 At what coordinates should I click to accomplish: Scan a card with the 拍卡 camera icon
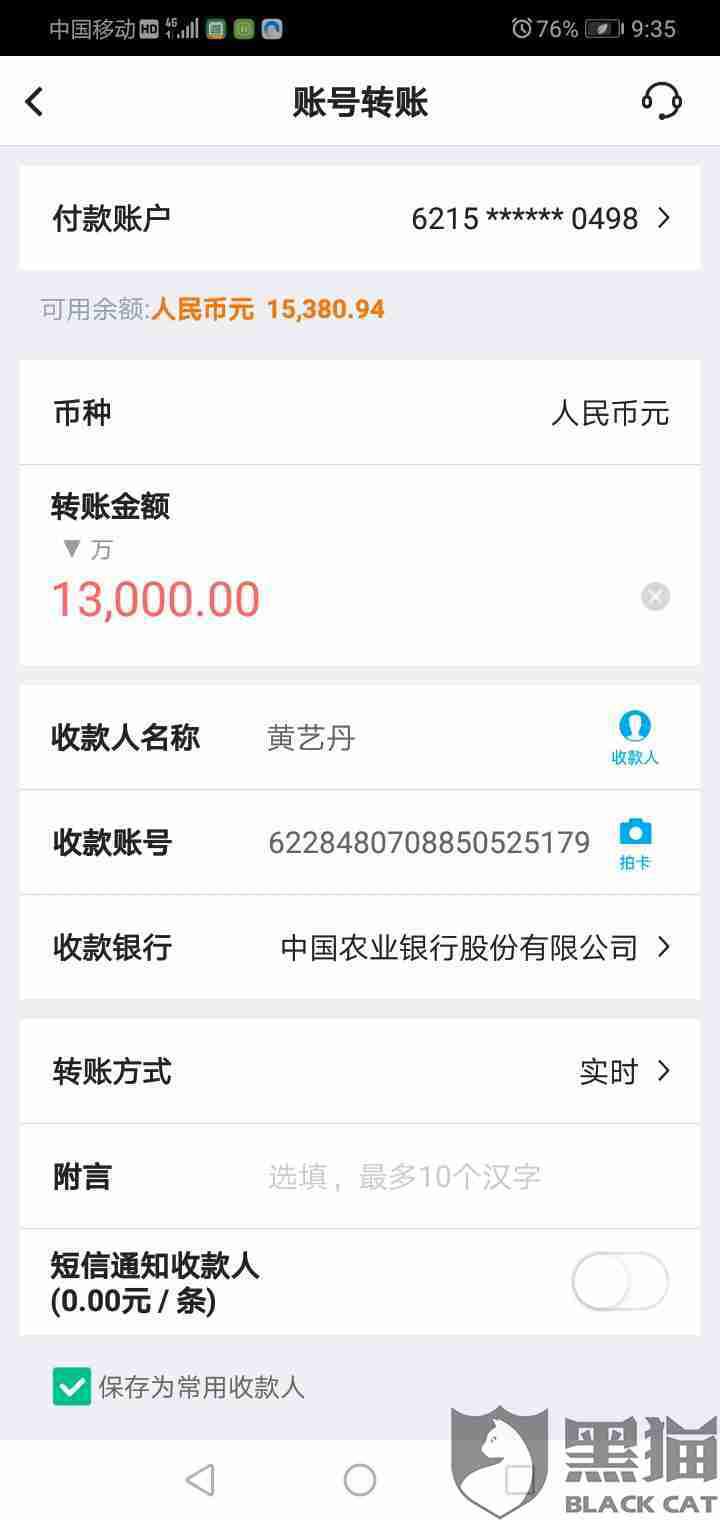point(635,843)
